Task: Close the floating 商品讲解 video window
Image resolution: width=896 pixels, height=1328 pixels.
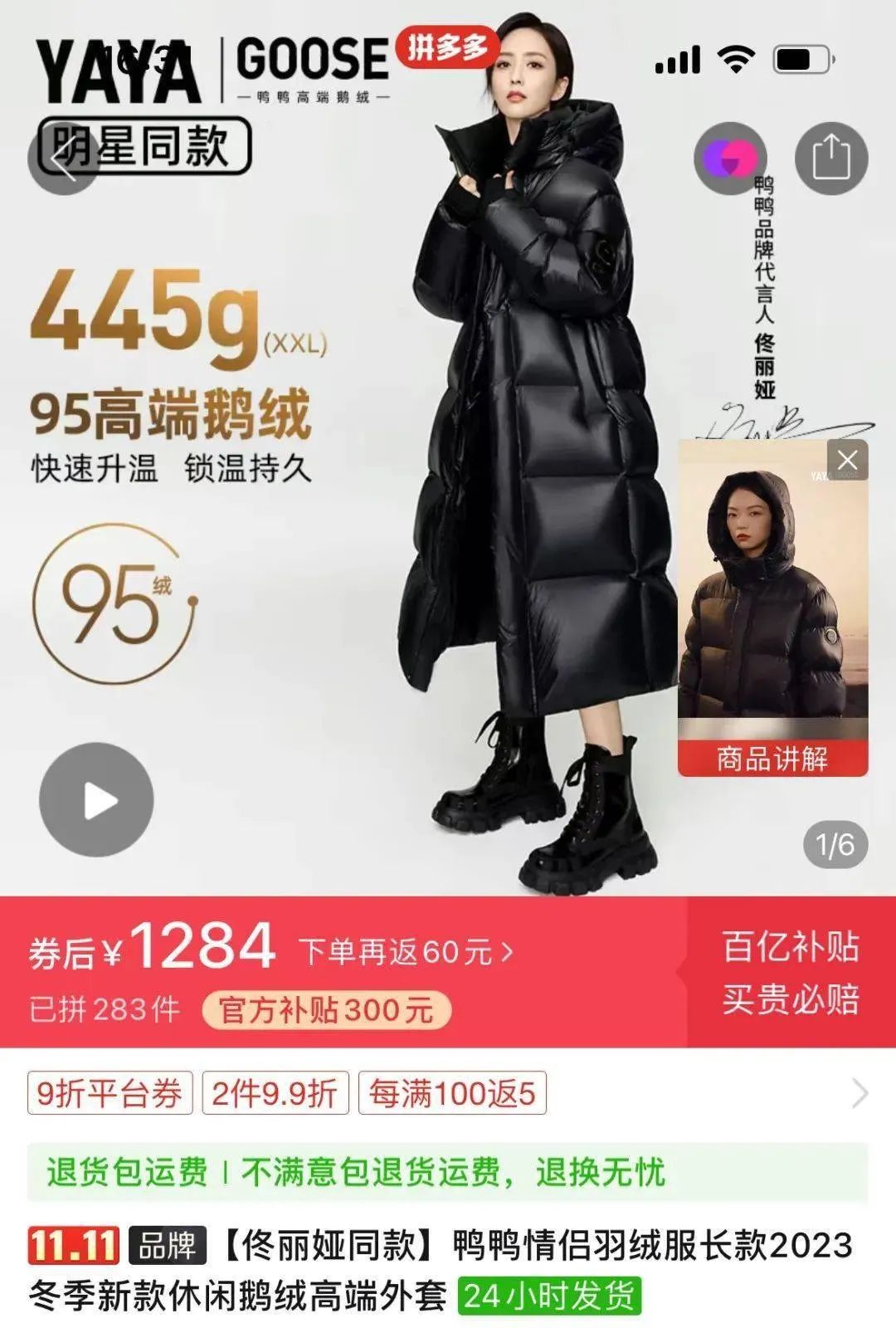Action: point(847,460)
